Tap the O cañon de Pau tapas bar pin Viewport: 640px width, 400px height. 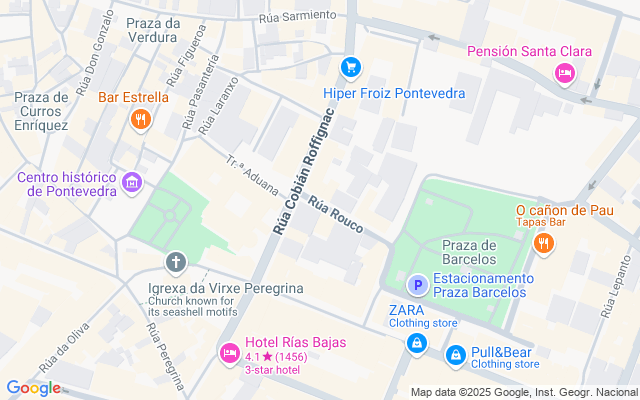coord(544,242)
